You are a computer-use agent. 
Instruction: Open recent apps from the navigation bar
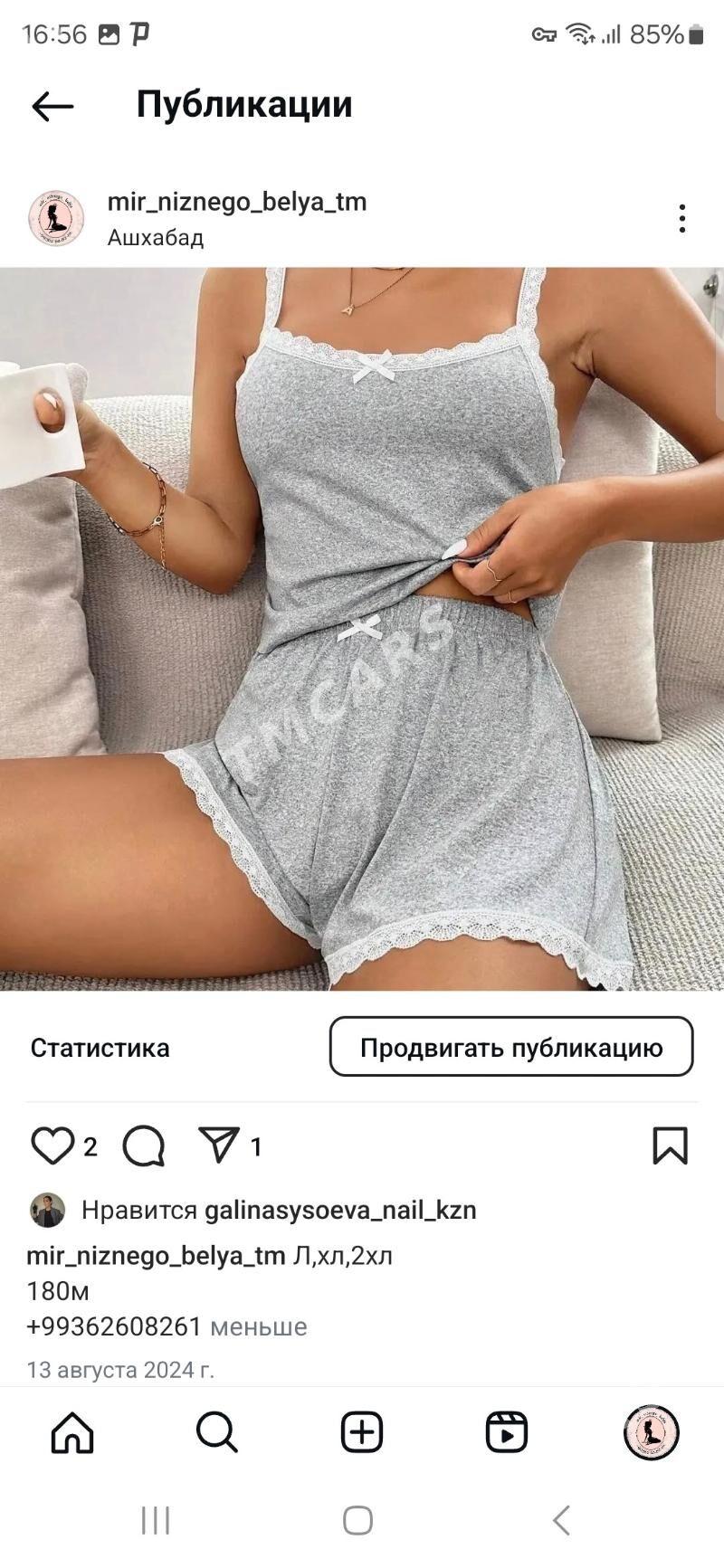pos(156,1520)
